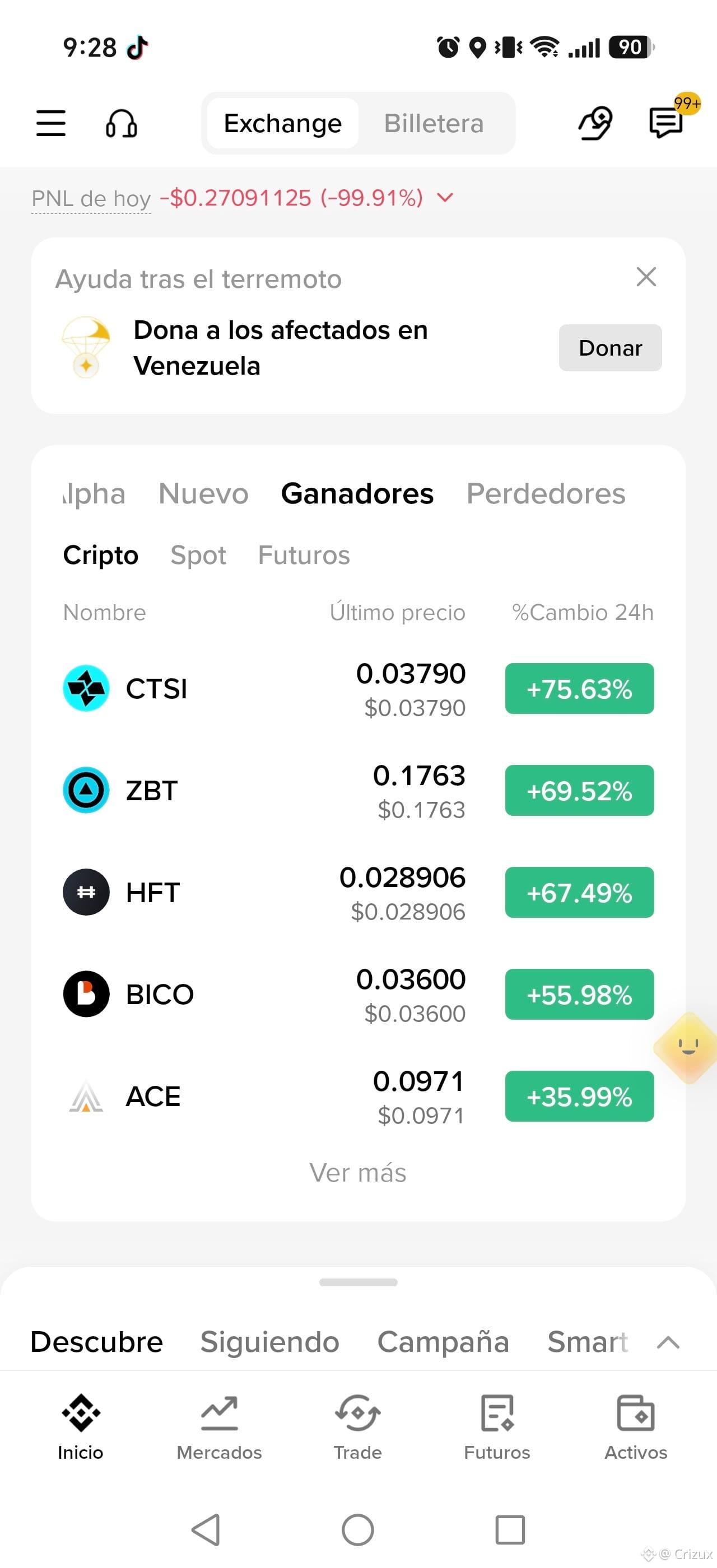
Task: Open the BICO coin row
Action: click(x=358, y=995)
